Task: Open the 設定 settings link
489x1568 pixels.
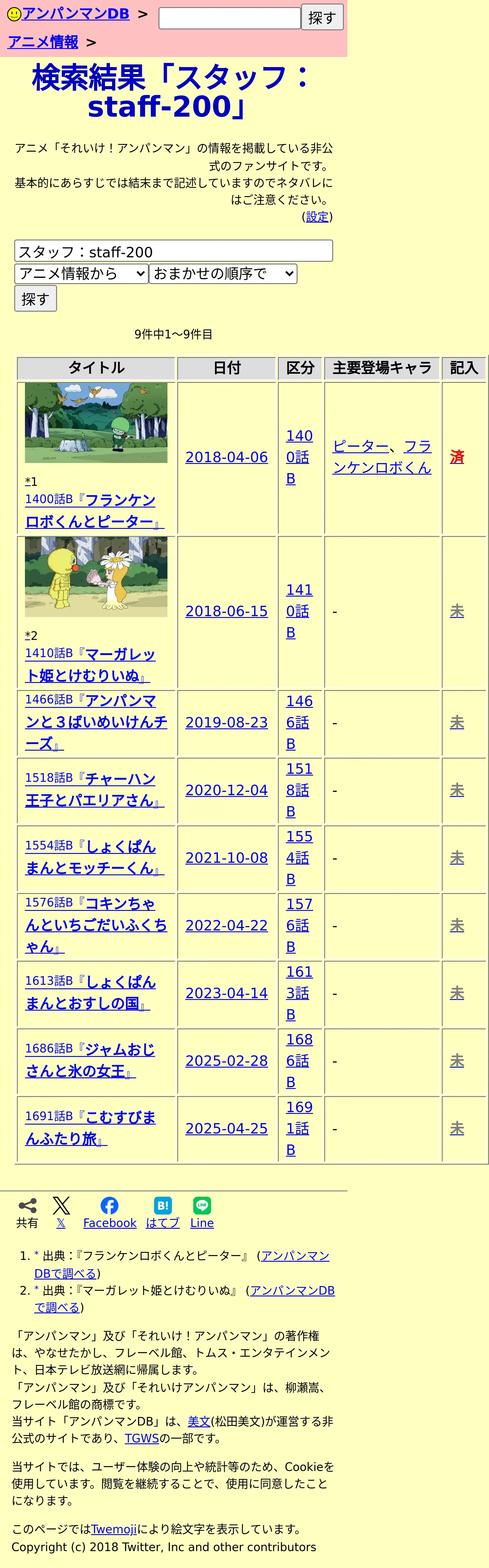Action: (317, 217)
